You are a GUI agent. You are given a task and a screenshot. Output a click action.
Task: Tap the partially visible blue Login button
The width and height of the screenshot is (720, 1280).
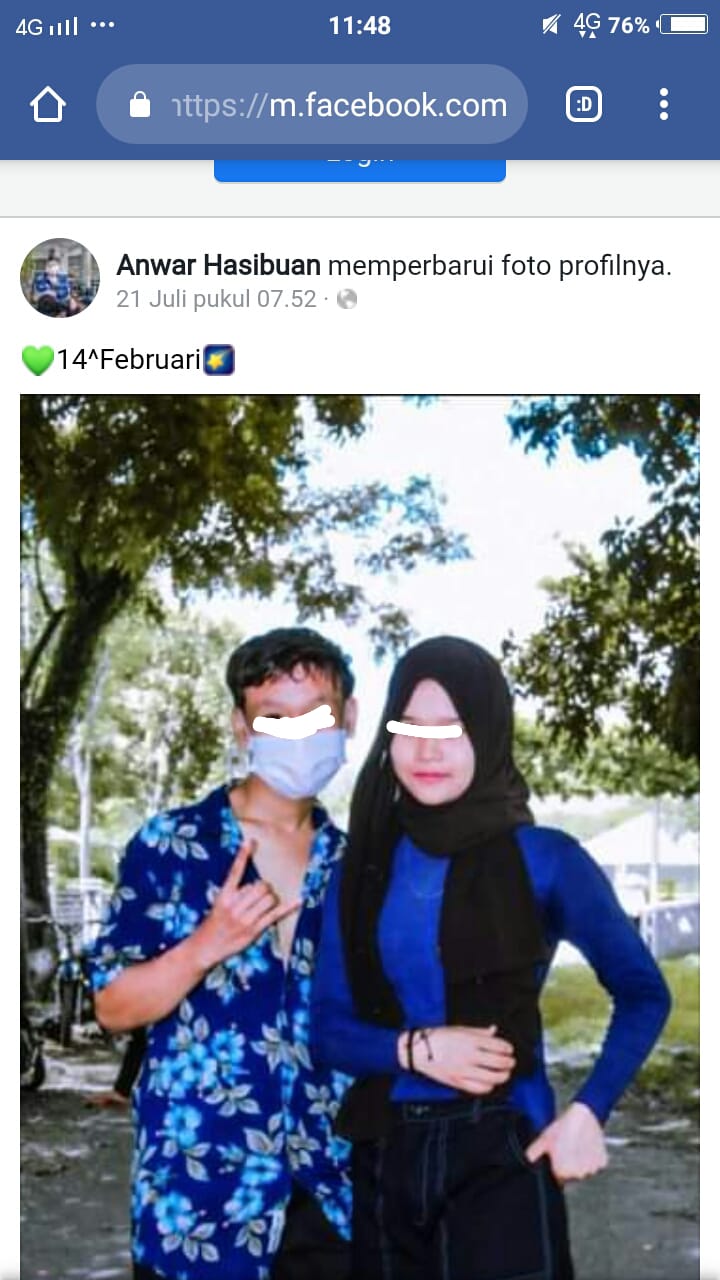pyautogui.click(x=359, y=168)
